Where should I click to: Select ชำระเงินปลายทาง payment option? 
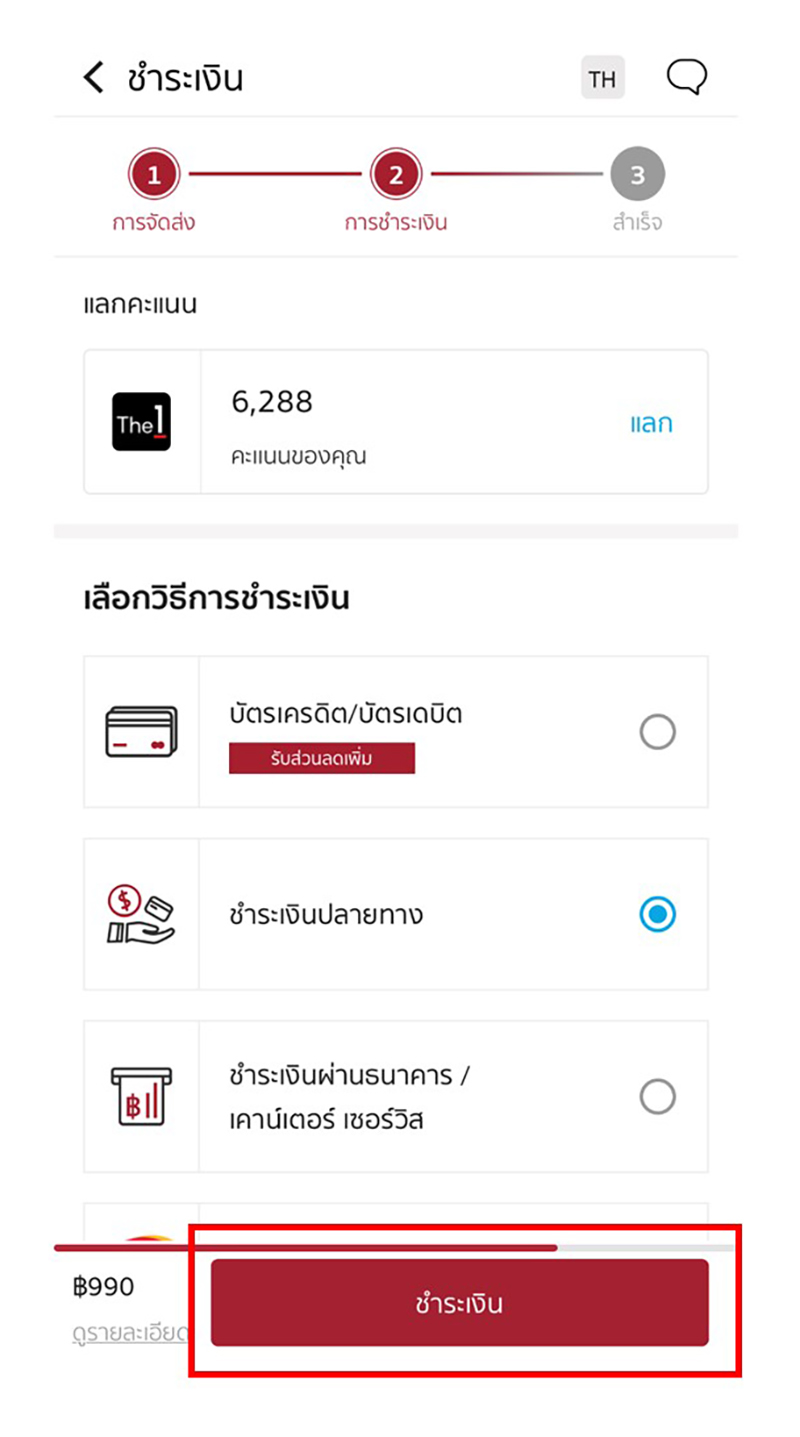click(396, 914)
